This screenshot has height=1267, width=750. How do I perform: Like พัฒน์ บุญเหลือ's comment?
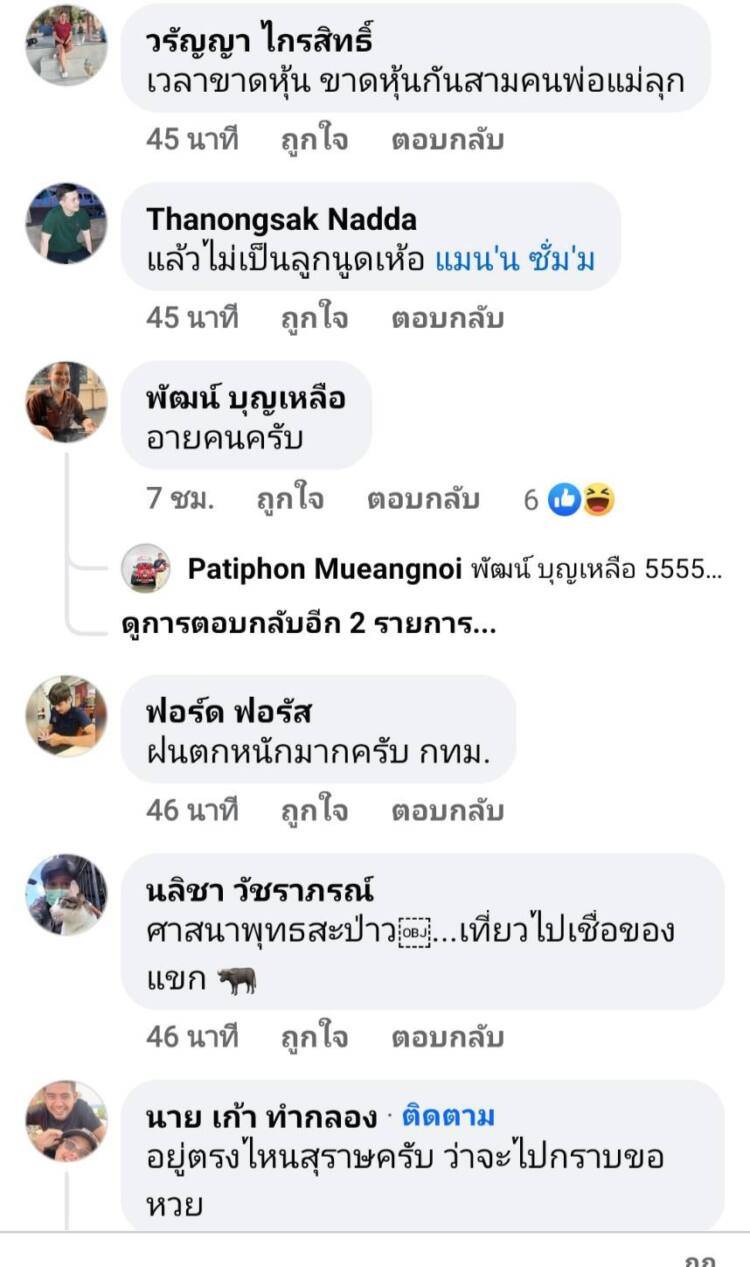pos(290,499)
